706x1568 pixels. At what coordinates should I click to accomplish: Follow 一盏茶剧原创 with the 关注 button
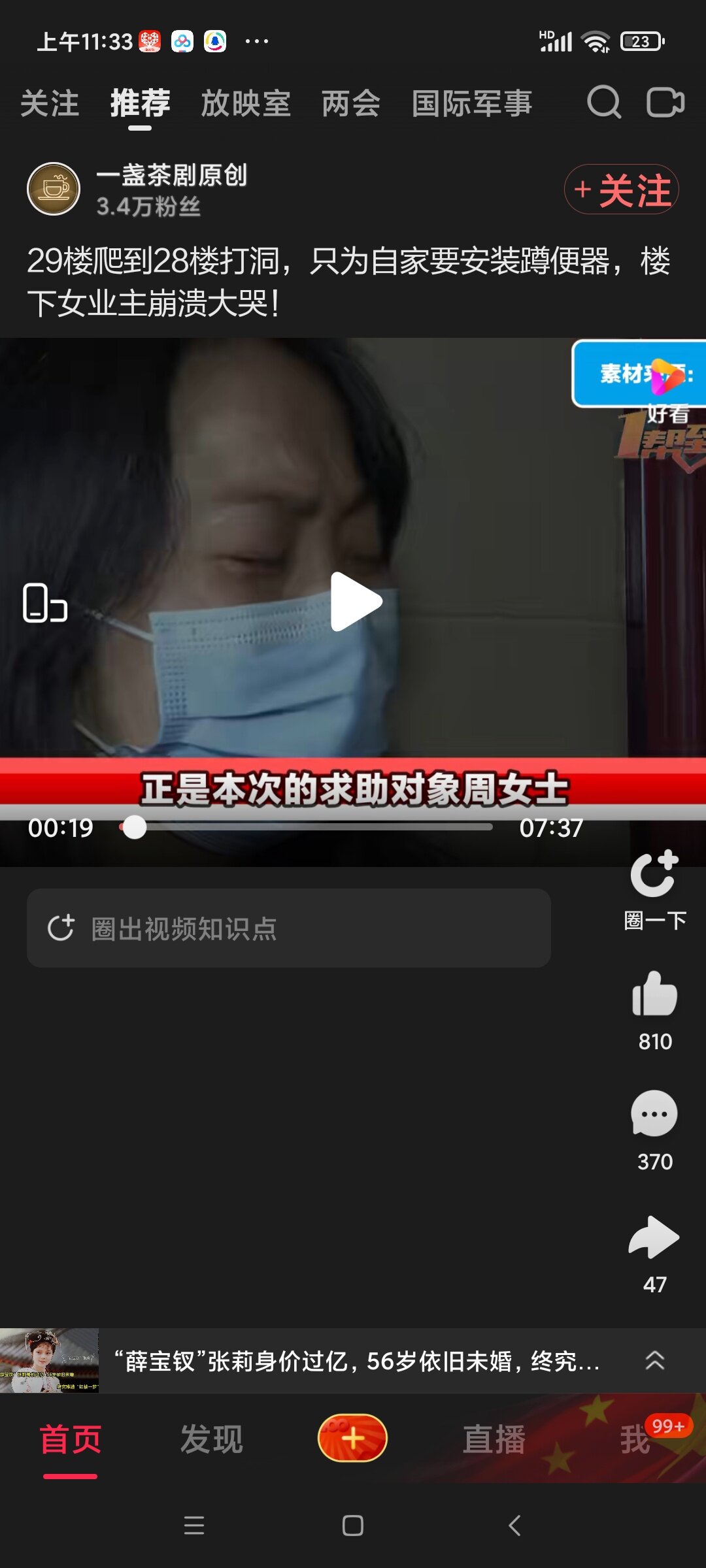point(621,189)
